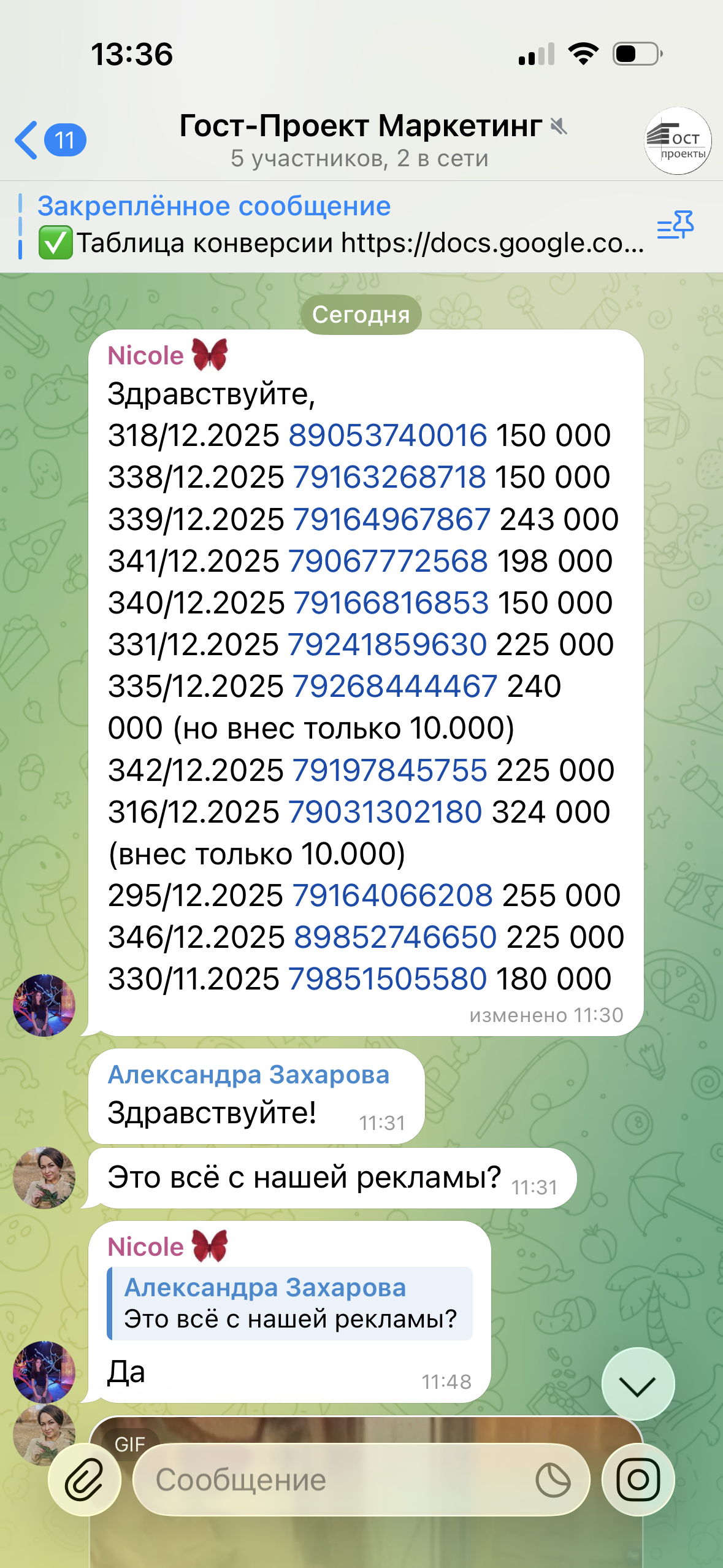Tap phone number 79164967867
723x1568 pixels.
coord(391,520)
